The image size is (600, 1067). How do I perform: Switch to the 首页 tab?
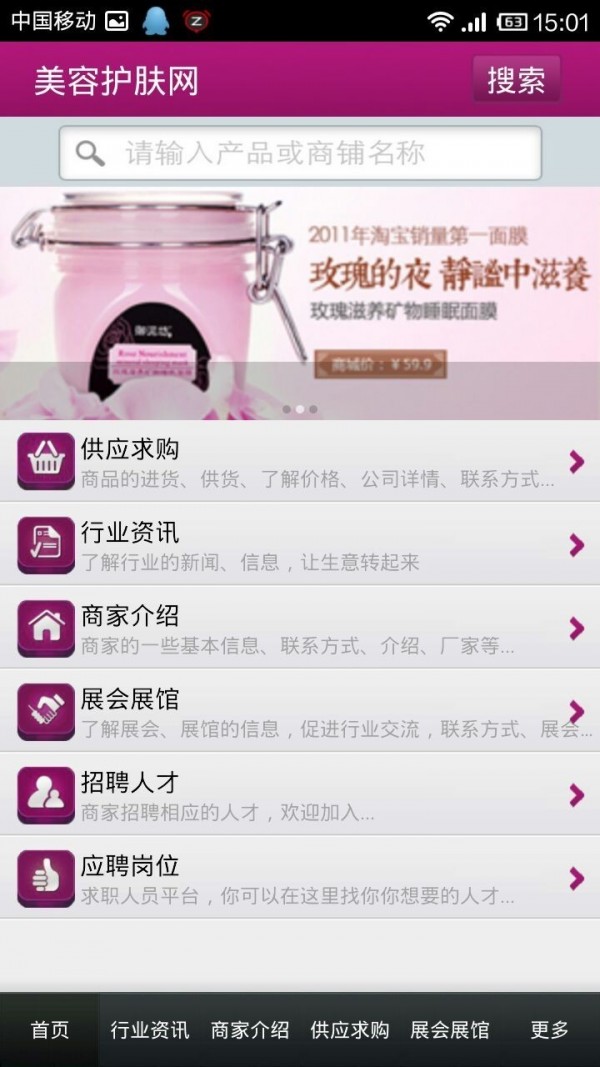[x=49, y=1030]
